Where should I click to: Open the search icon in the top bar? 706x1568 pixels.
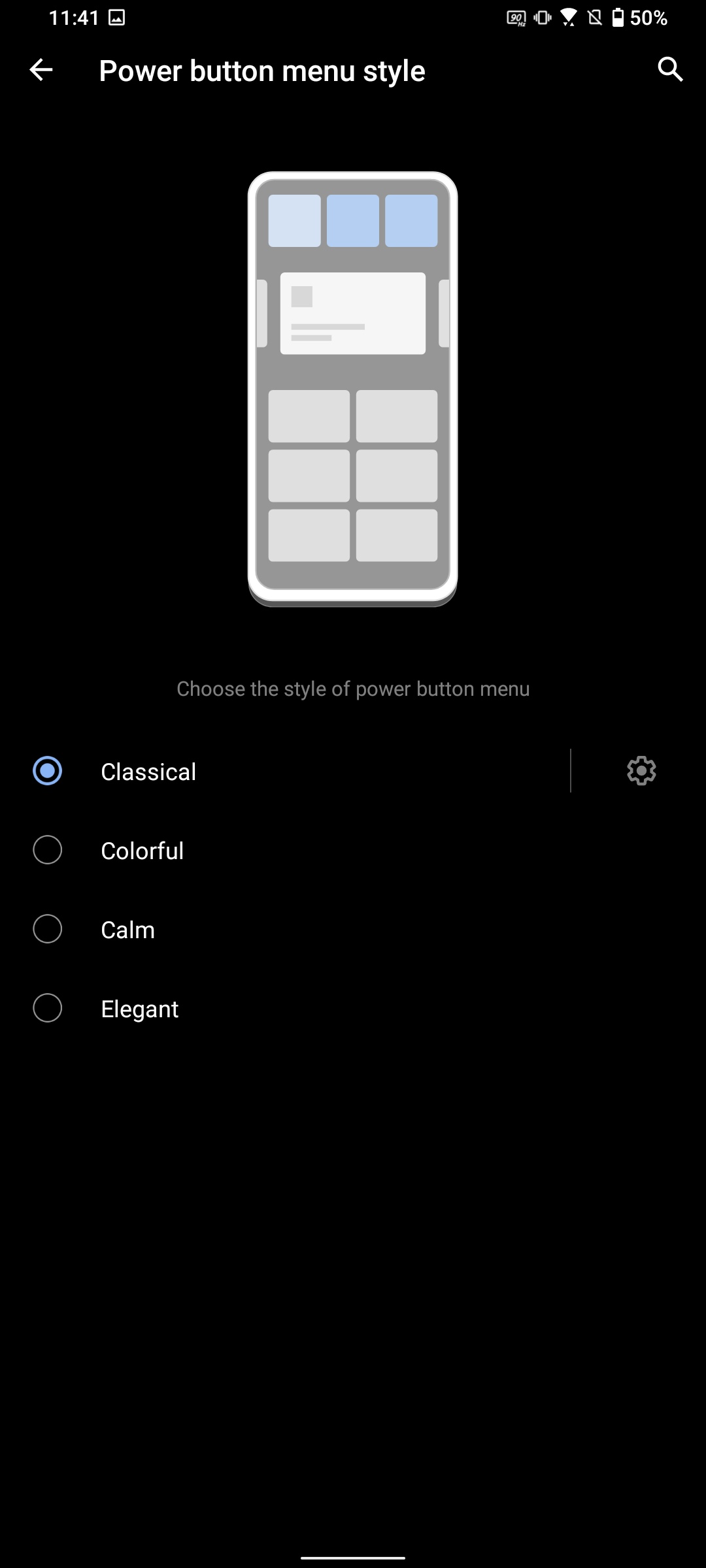pyautogui.click(x=670, y=69)
